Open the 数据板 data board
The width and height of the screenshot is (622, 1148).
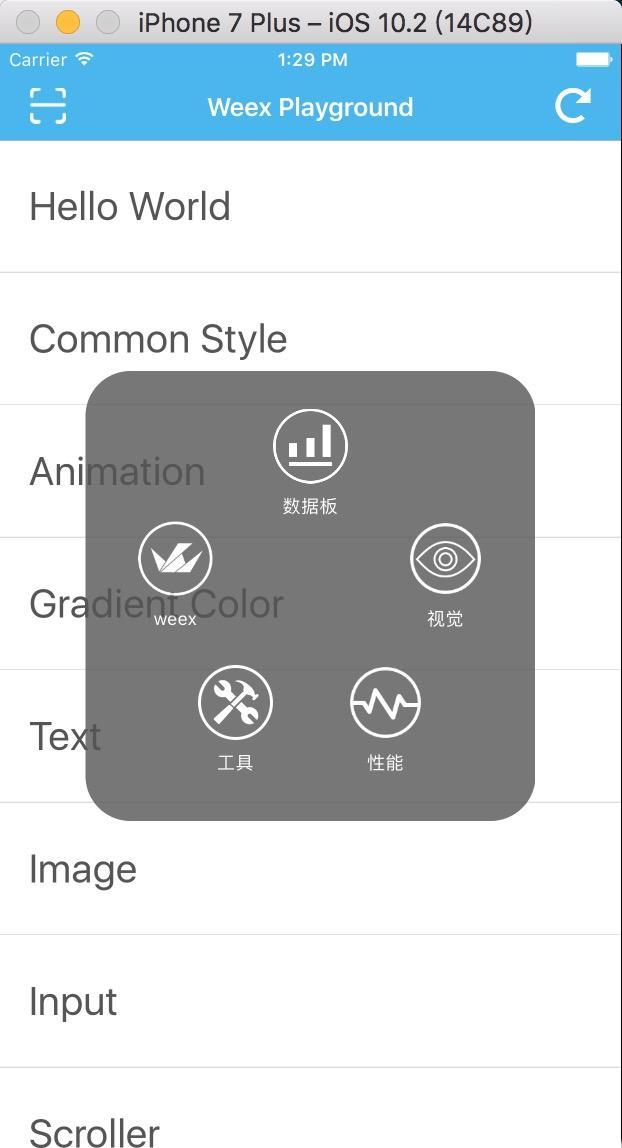pos(310,447)
